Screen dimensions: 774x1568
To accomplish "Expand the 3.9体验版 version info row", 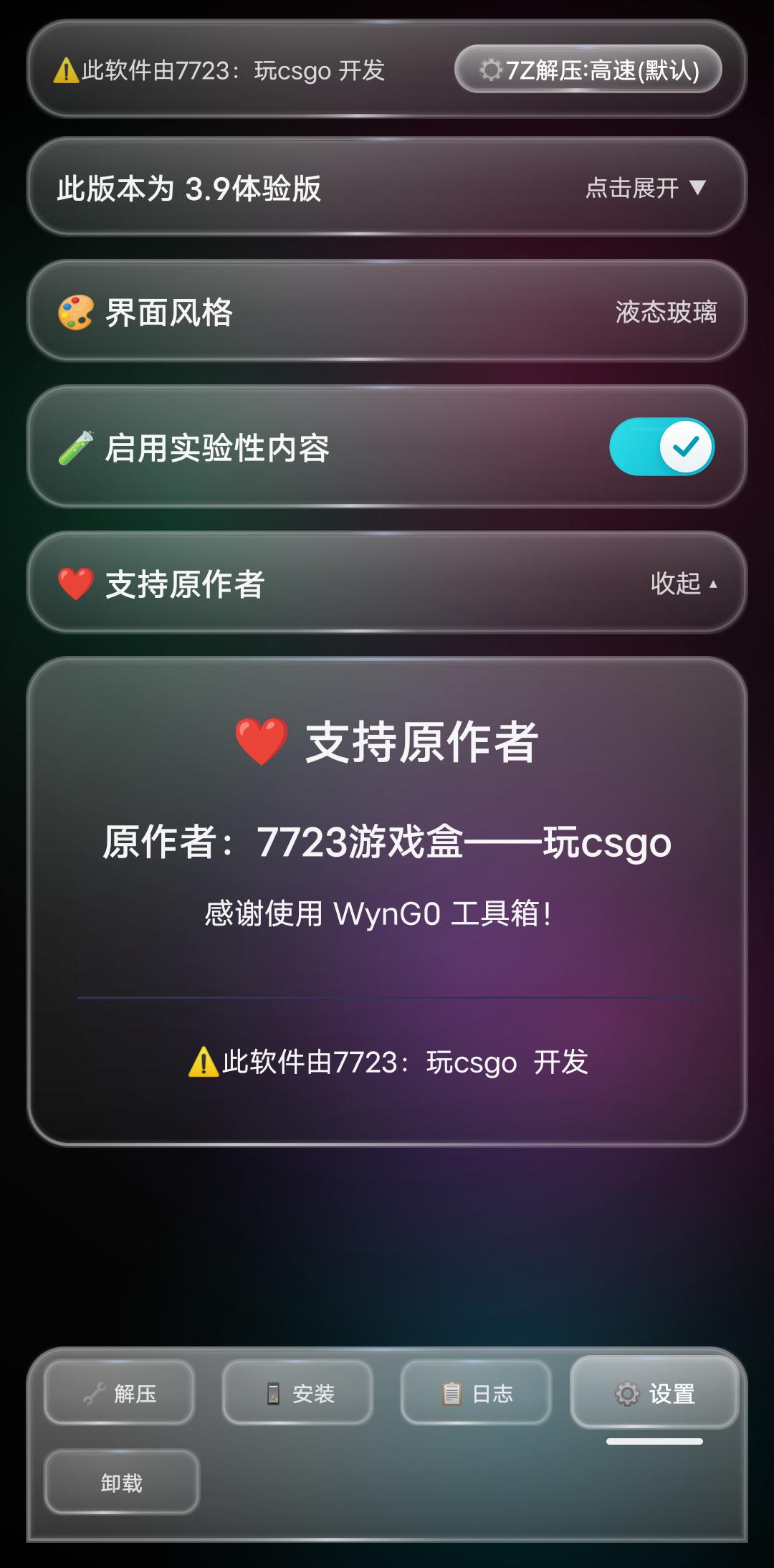I will pyautogui.click(x=387, y=187).
